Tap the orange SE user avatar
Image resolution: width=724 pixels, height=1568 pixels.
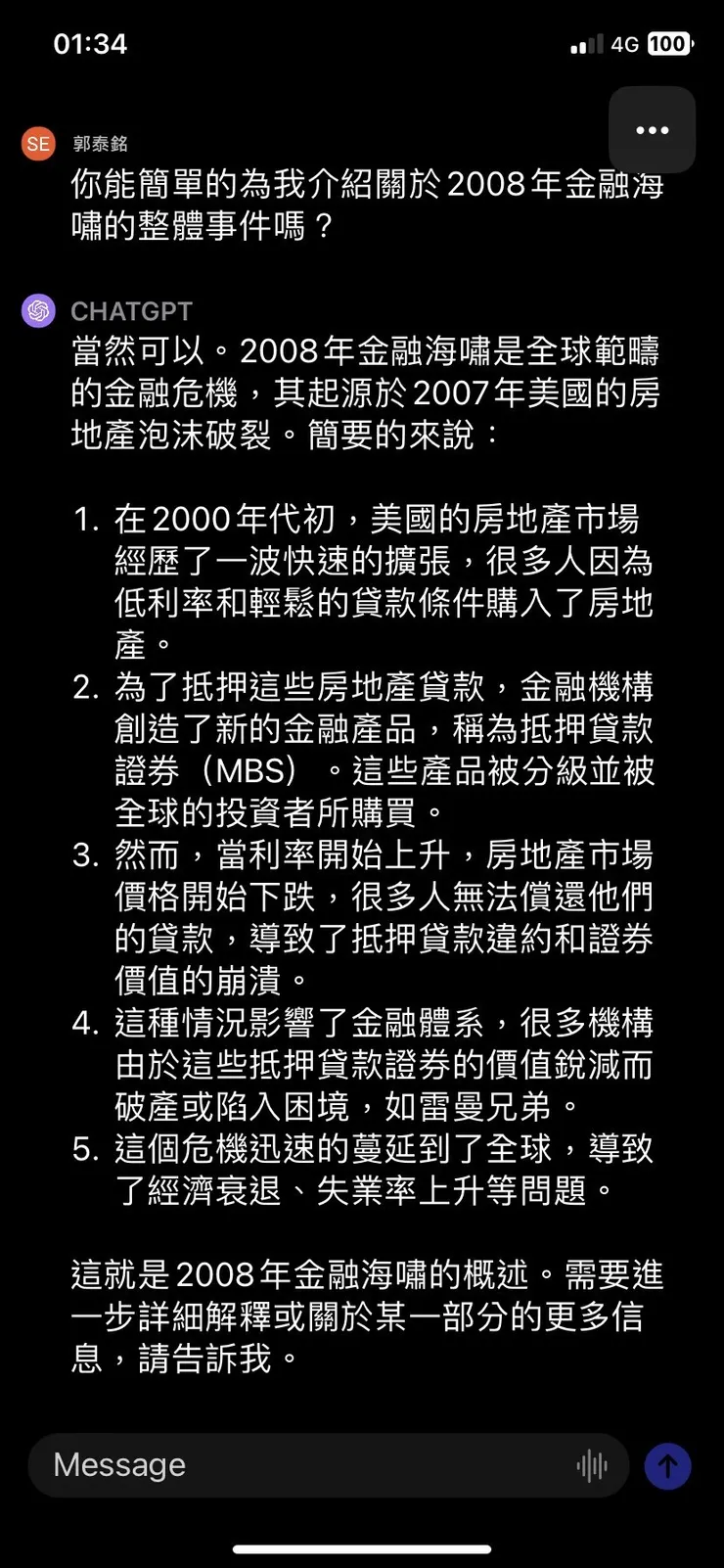click(x=37, y=143)
